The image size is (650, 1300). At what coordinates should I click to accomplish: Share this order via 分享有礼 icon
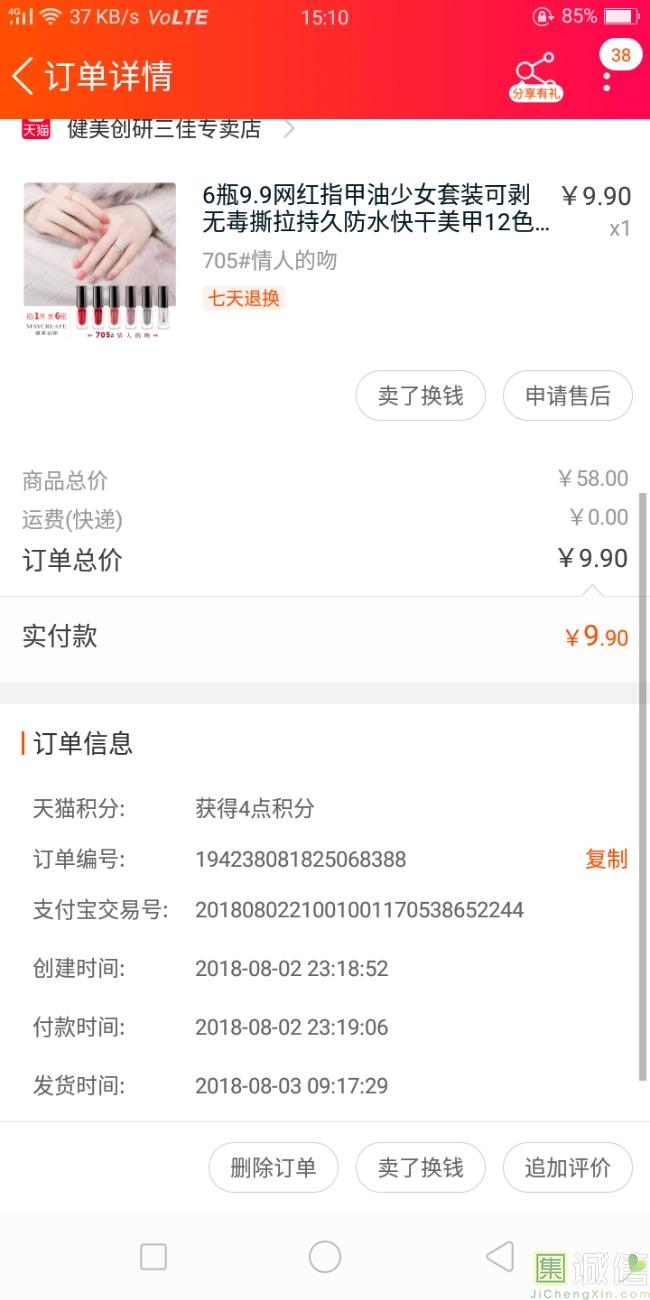[x=537, y=76]
